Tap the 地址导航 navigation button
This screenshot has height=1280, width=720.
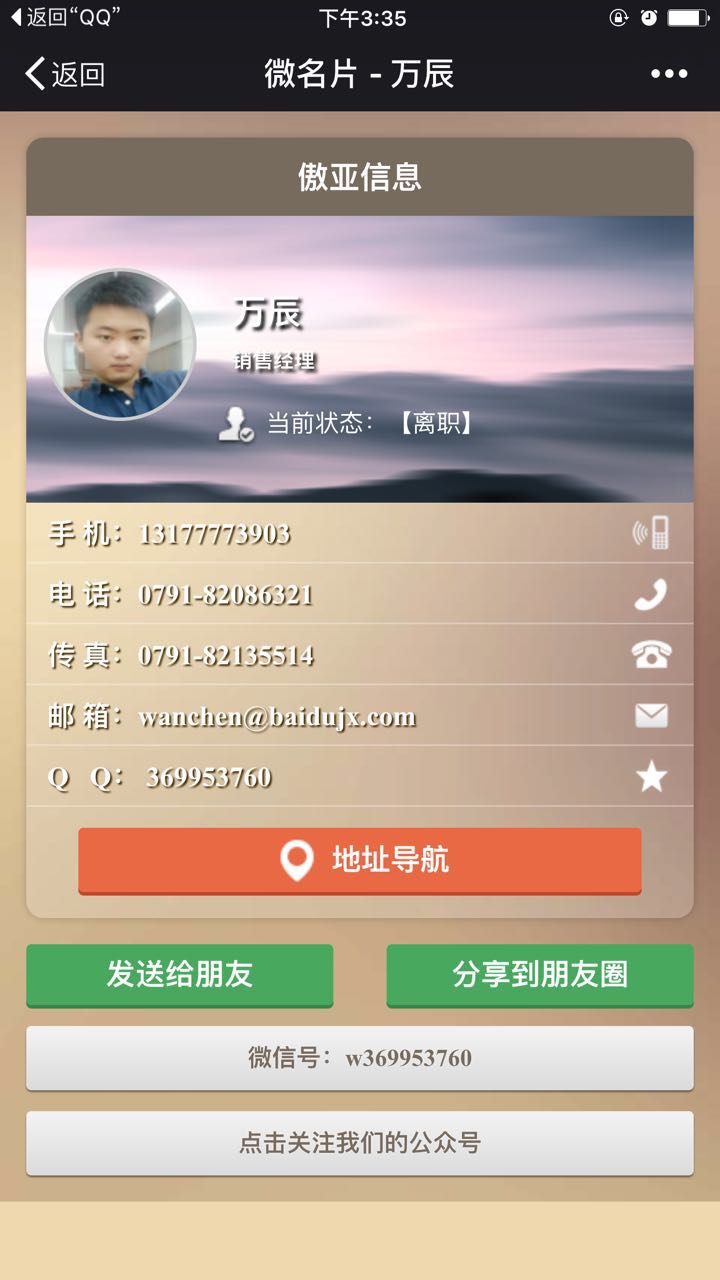pyautogui.click(x=359, y=860)
